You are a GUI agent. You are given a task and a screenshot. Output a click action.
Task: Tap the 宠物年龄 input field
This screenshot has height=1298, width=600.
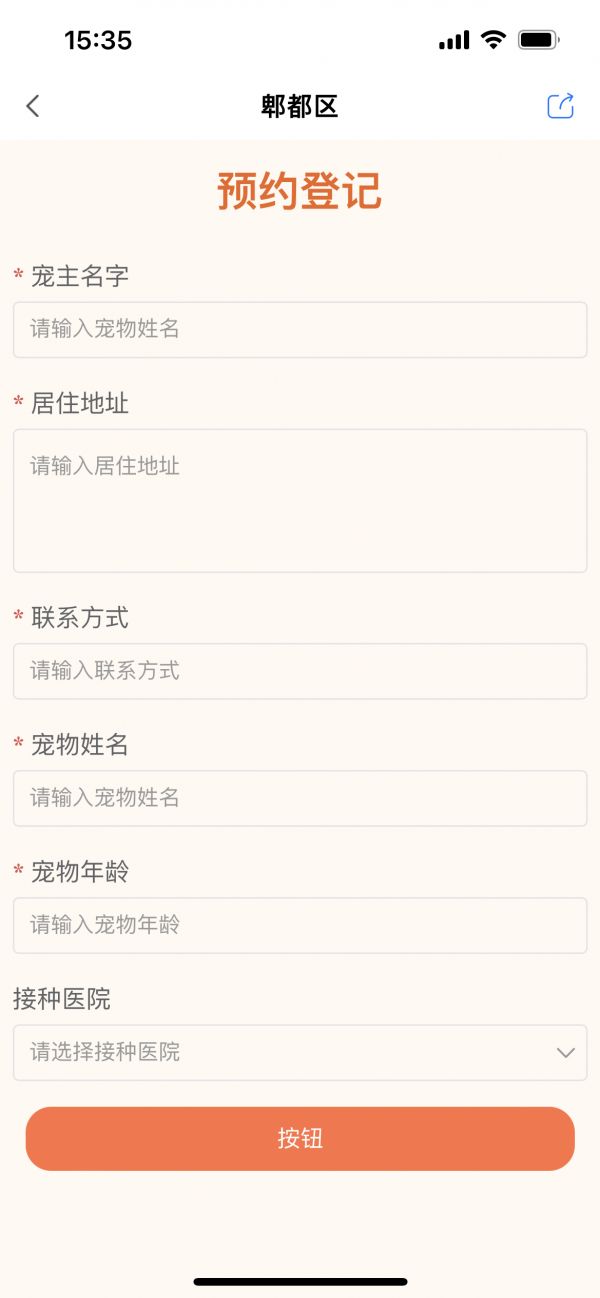pyautogui.click(x=300, y=925)
